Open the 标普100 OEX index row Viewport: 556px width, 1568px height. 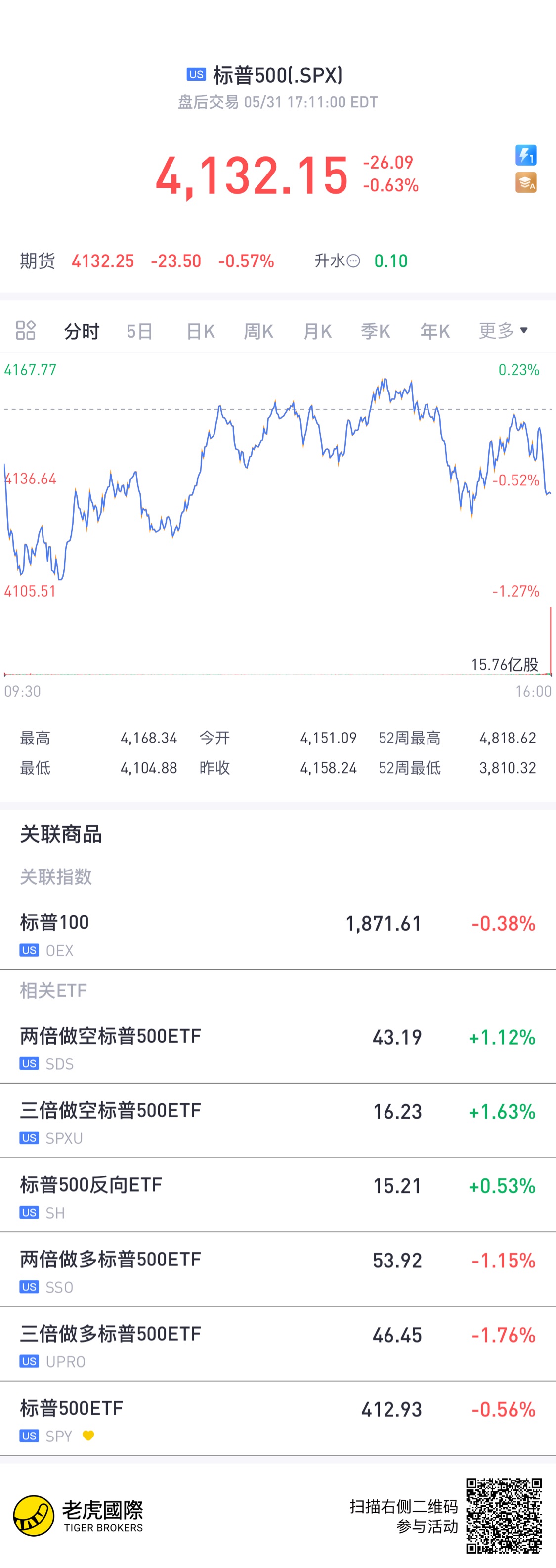[277, 934]
